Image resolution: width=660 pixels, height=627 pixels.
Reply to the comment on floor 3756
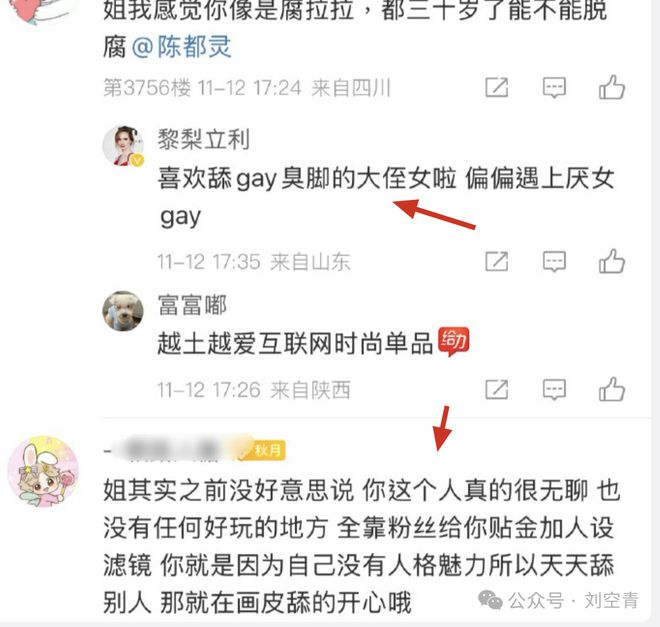pos(555,88)
